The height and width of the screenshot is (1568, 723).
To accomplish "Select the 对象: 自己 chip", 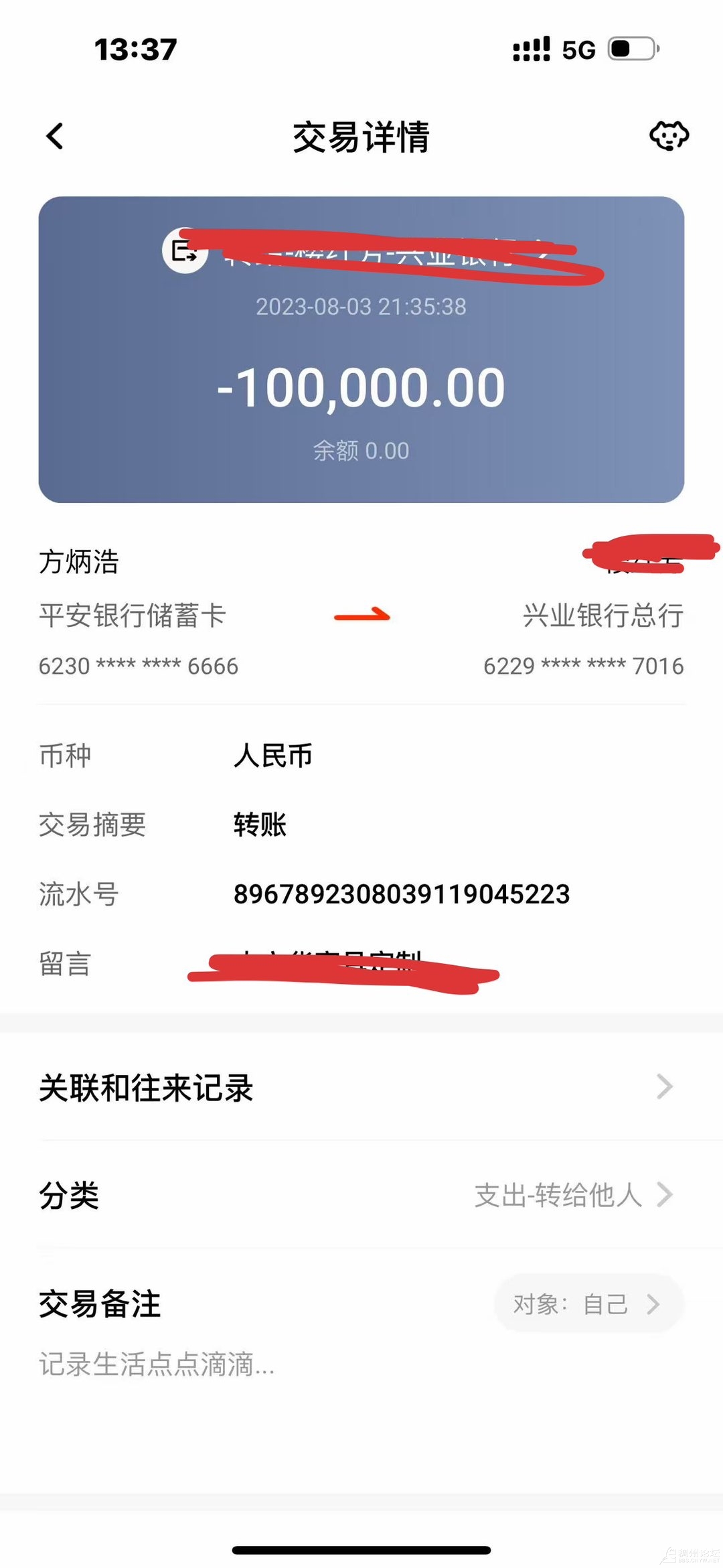I will pyautogui.click(x=588, y=1304).
